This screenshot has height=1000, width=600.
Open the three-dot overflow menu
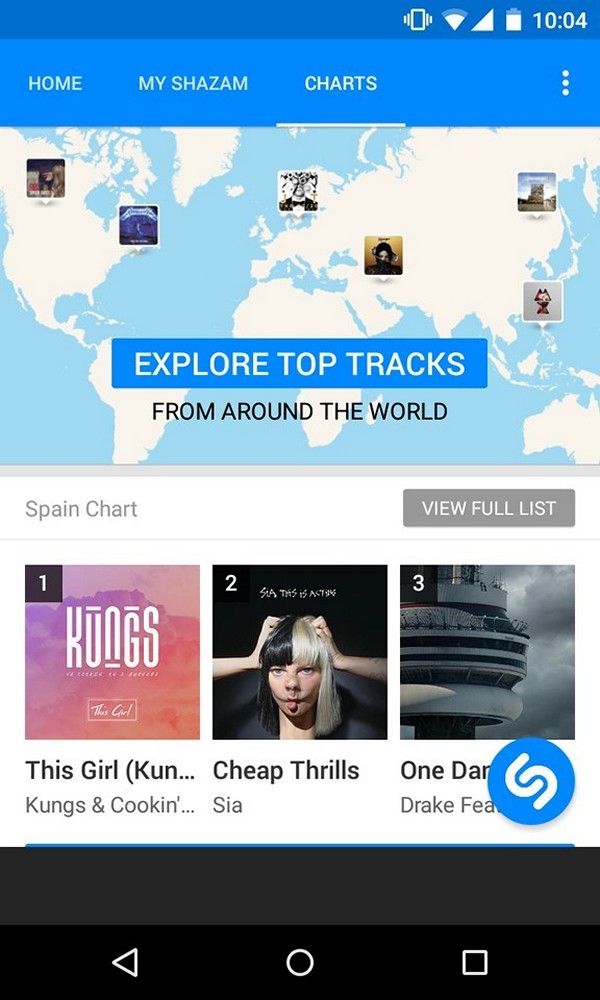point(565,84)
